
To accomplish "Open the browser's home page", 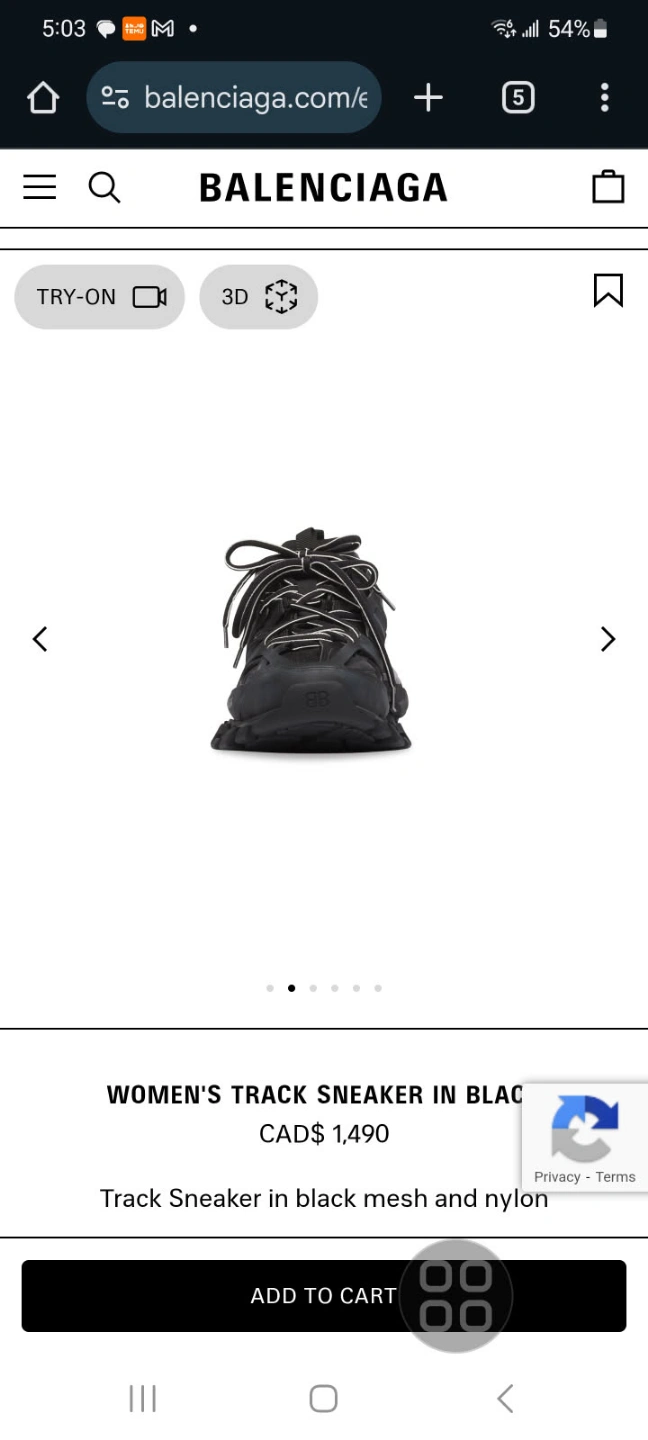I will tap(43, 98).
